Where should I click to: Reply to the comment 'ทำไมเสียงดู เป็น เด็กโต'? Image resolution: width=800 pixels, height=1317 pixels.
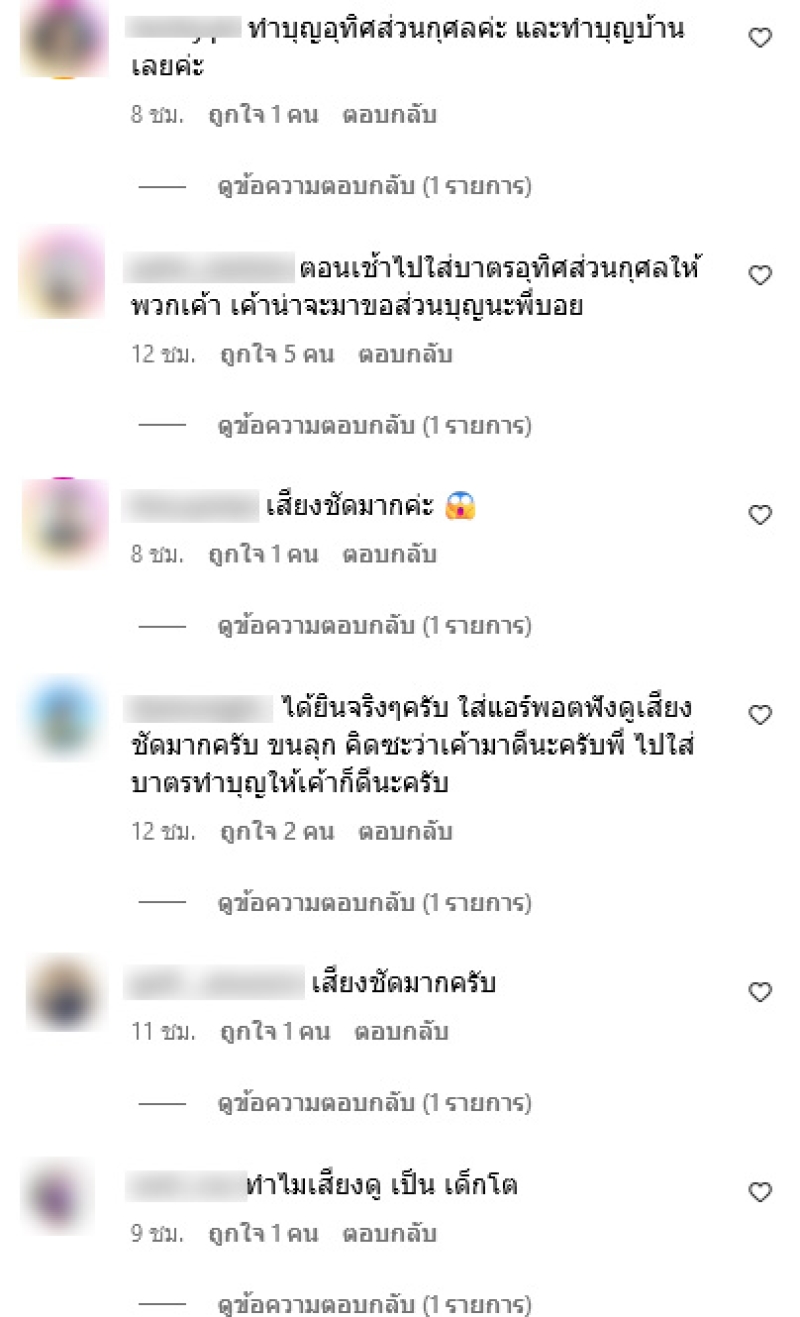[389, 1234]
